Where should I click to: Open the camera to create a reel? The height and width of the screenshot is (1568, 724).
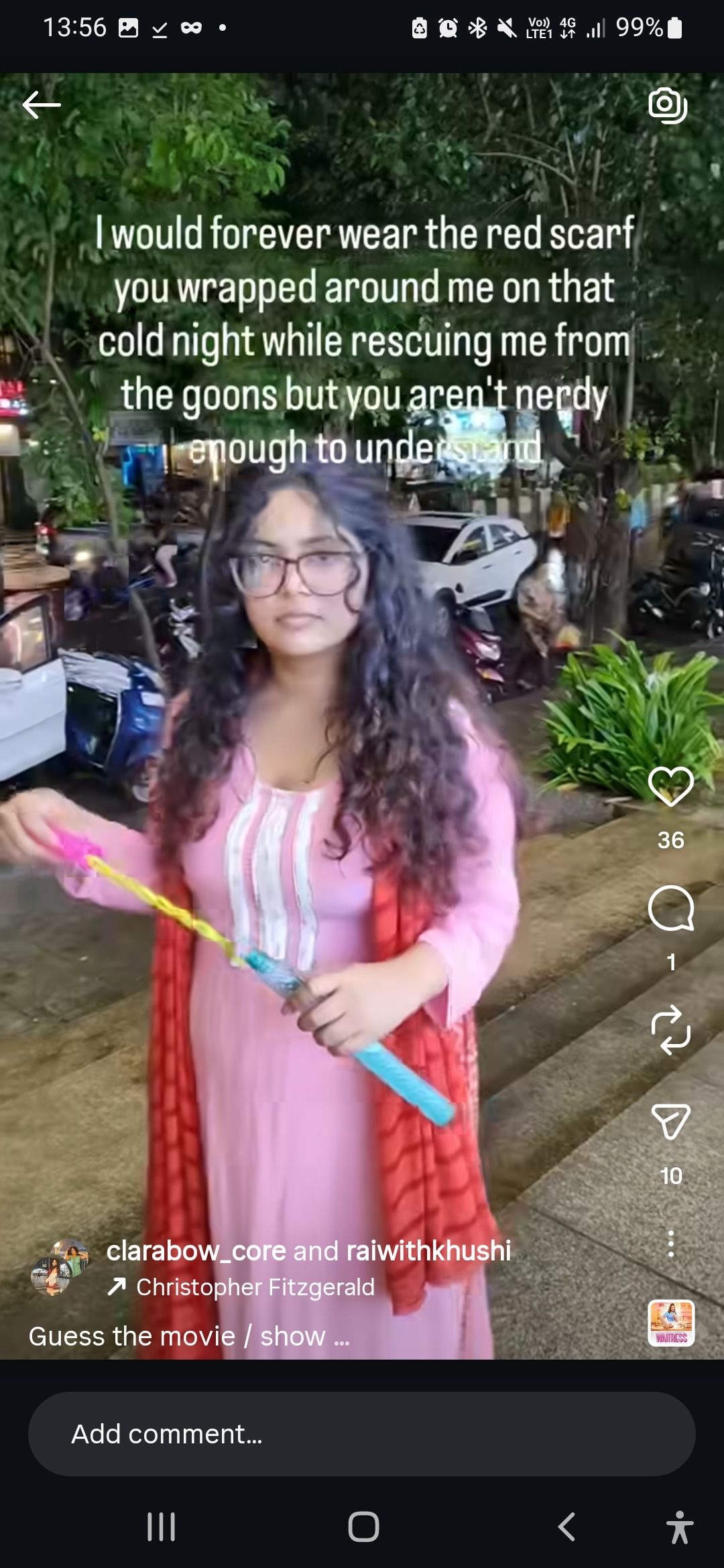[x=668, y=105]
